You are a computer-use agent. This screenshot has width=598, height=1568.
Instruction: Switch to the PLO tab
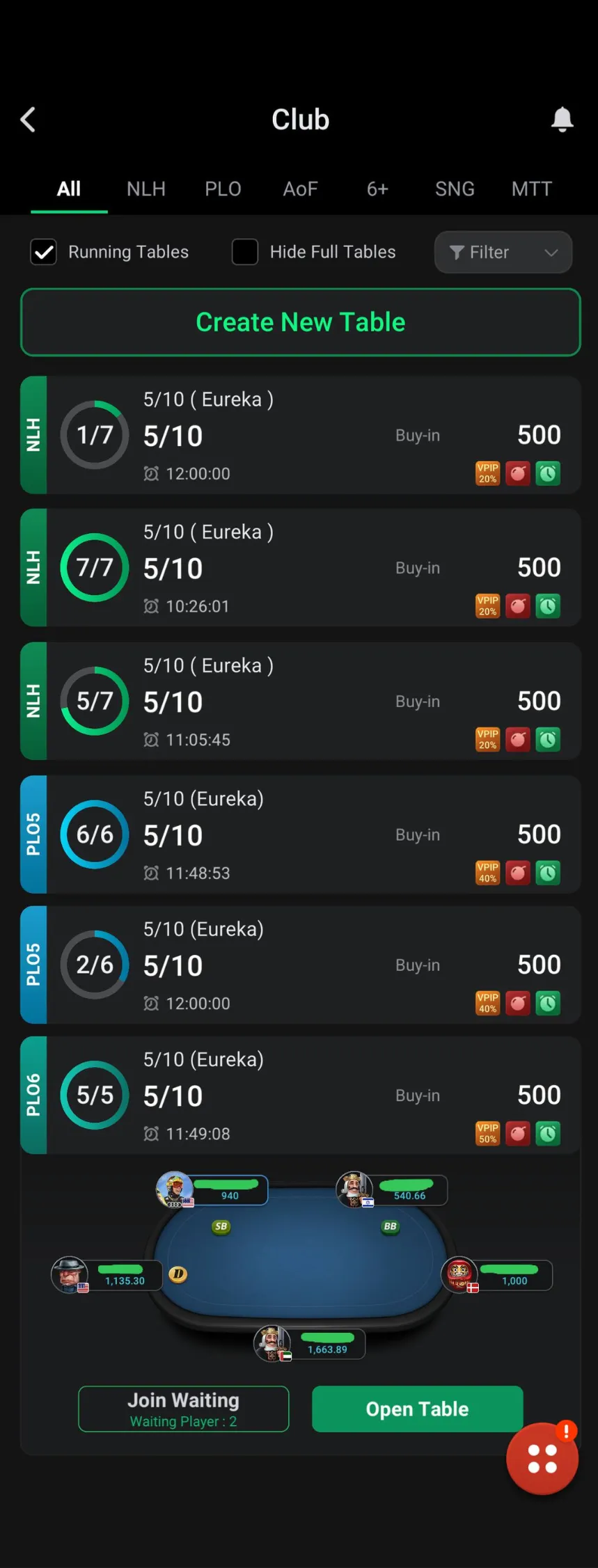[223, 189]
